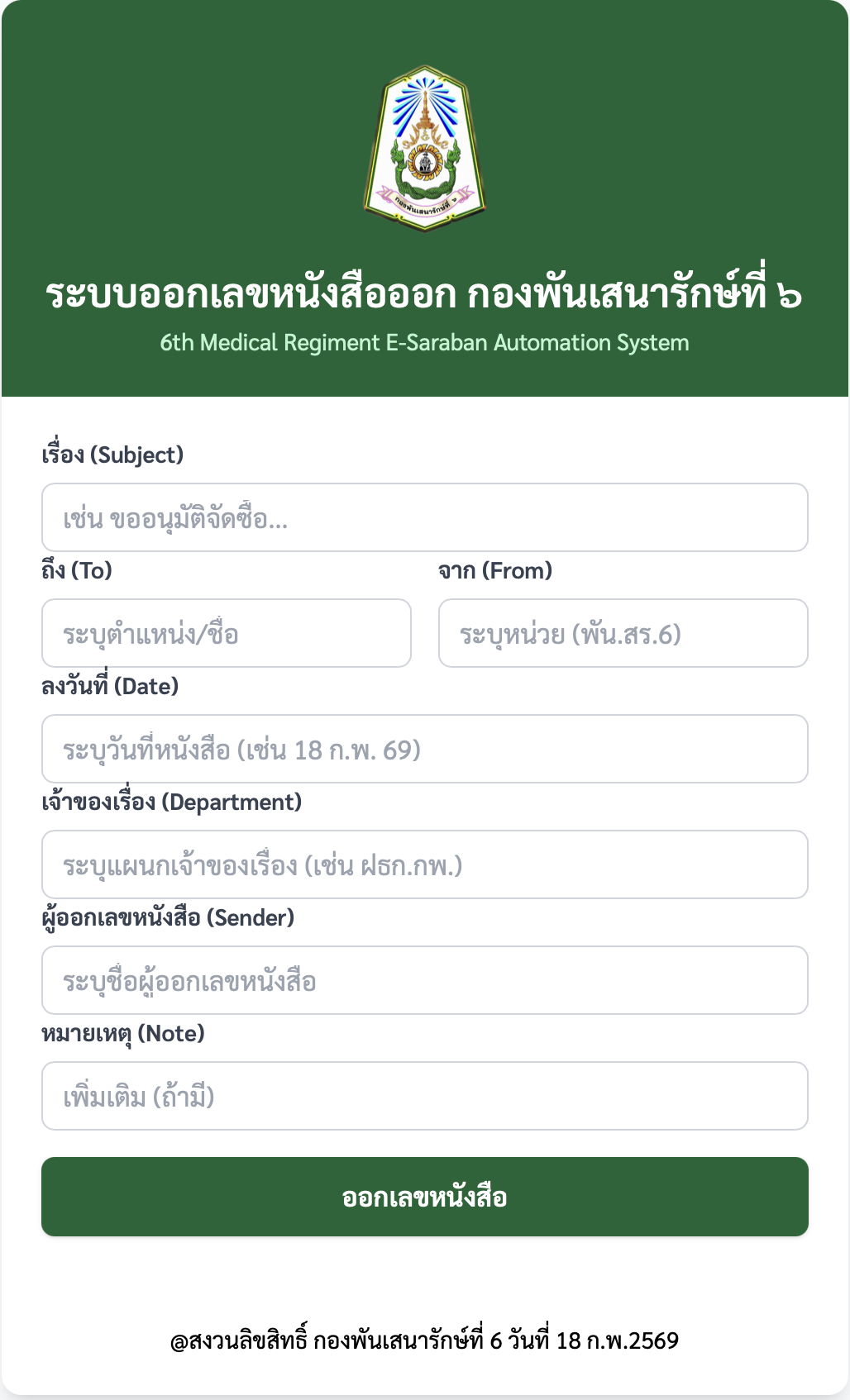
Task: Tap the Subject (เรื่อง) input field
Action: (424, 517)
